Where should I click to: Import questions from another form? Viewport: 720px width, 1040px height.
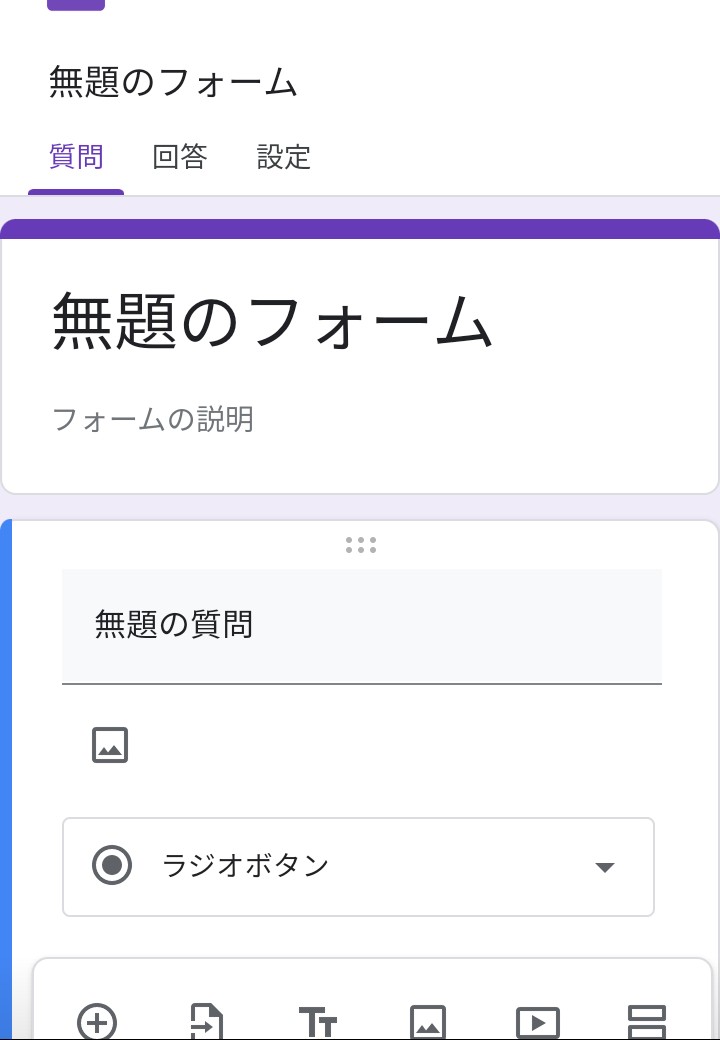(207, 1022)
